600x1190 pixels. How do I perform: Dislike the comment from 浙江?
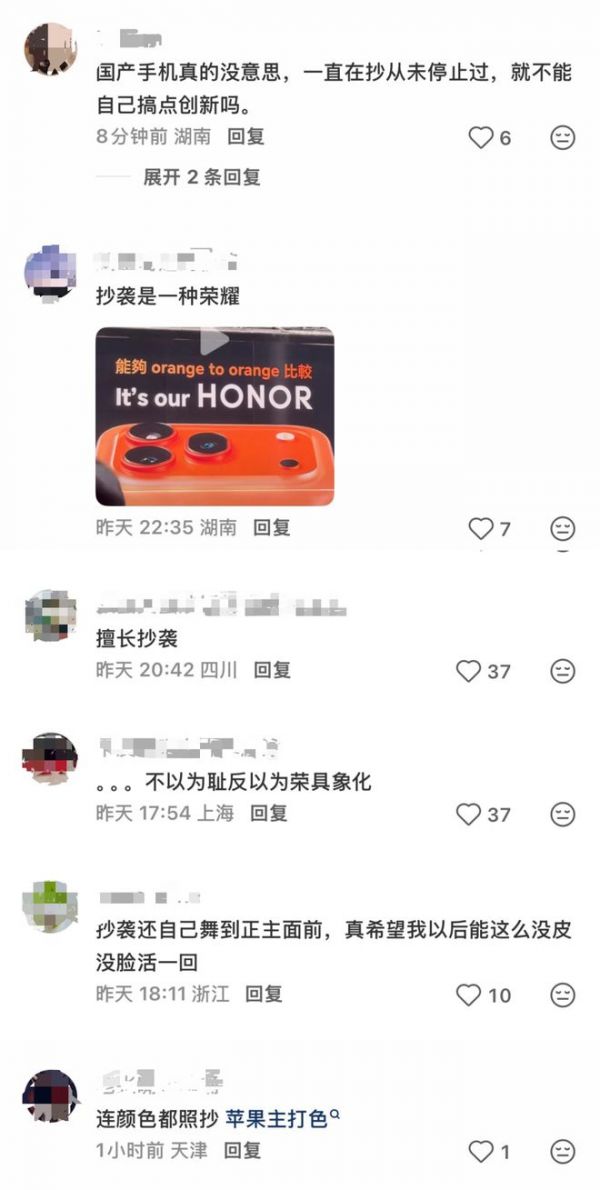pyautogui.click(x=563, y=995)
